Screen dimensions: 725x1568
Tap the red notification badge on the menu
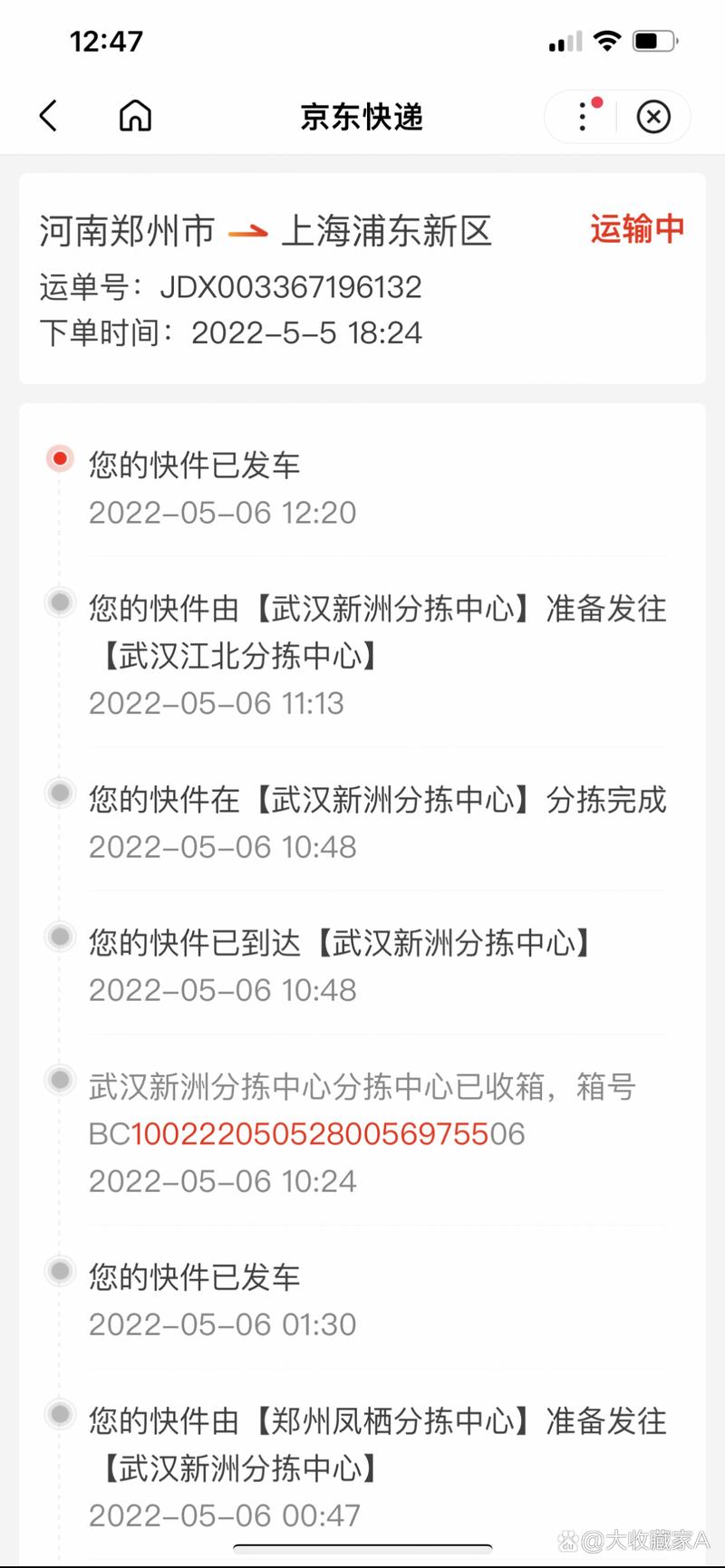597,102
